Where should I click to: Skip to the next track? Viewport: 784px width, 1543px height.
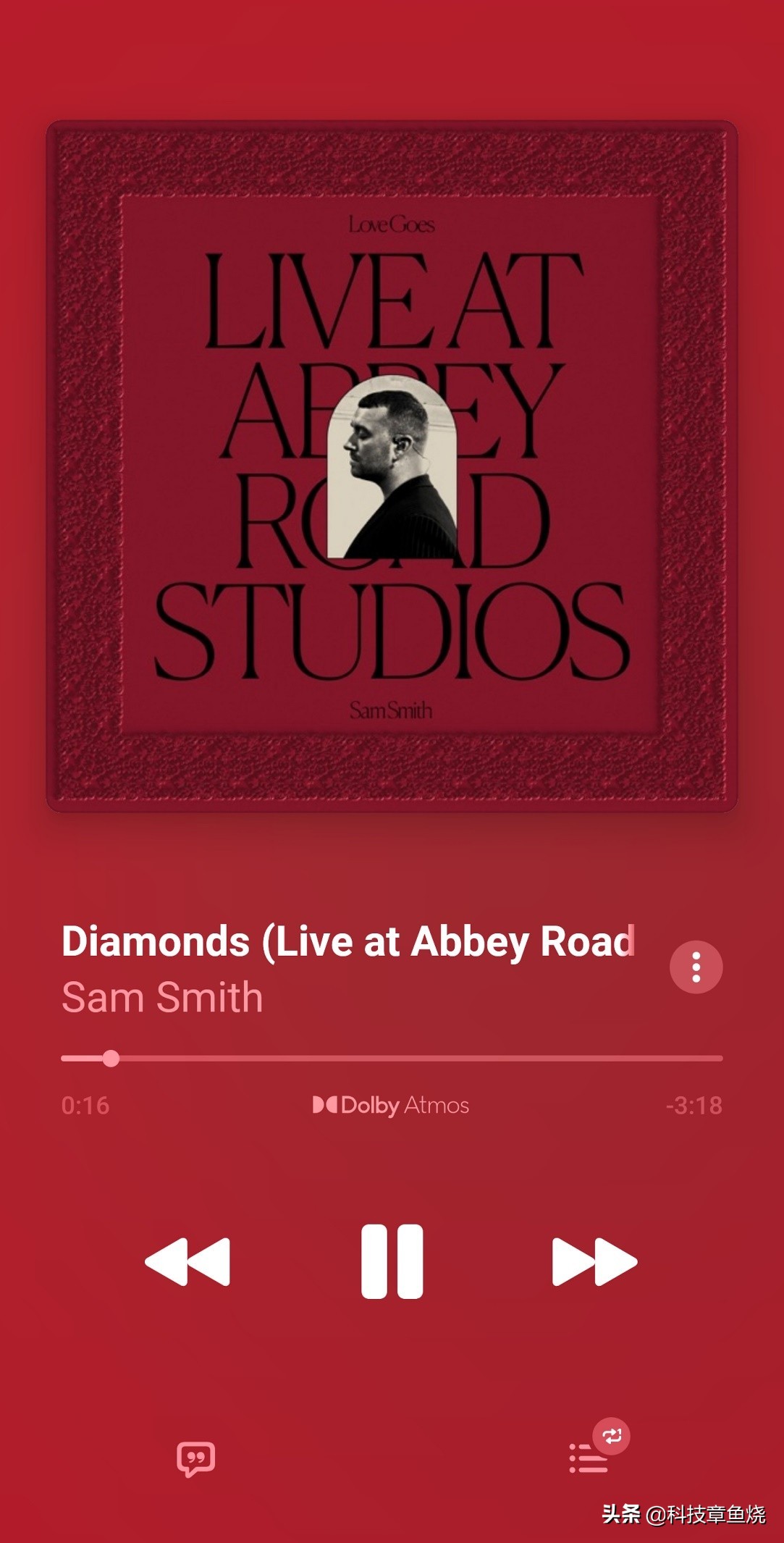pyautogui.click(x=594, y=1261)
